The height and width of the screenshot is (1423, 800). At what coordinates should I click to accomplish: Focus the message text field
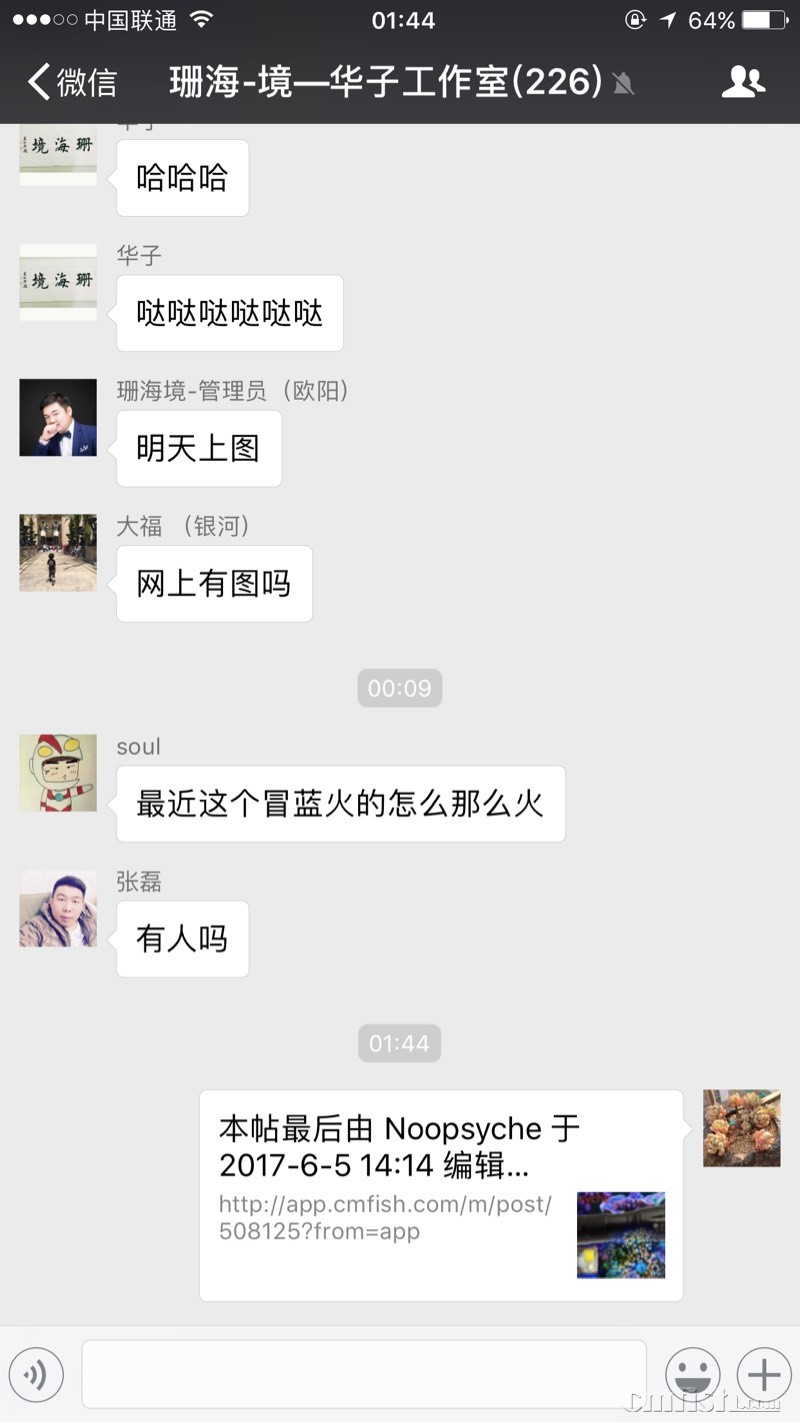(364, 1375)
